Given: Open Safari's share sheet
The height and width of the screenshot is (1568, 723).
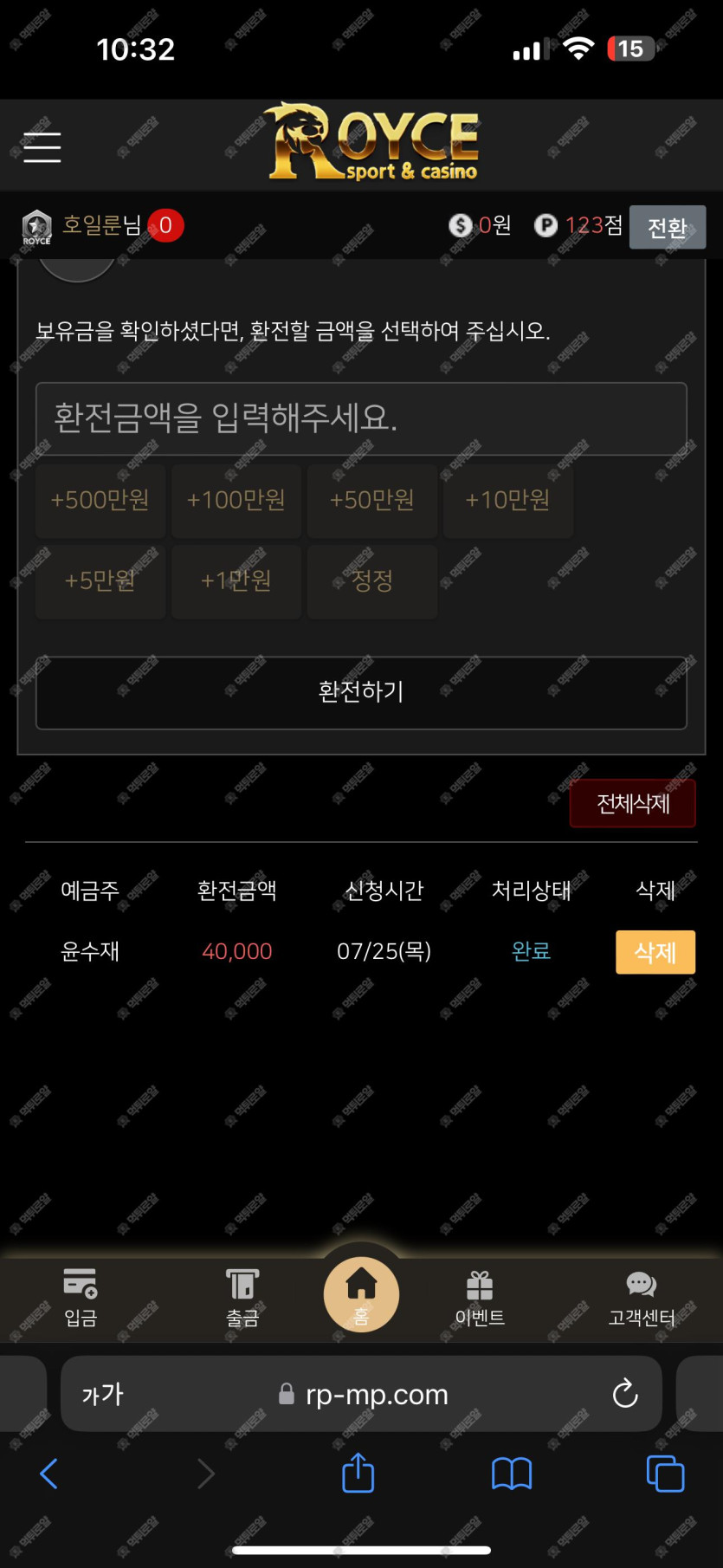Looking at the screenshot, I should 358,1473.
